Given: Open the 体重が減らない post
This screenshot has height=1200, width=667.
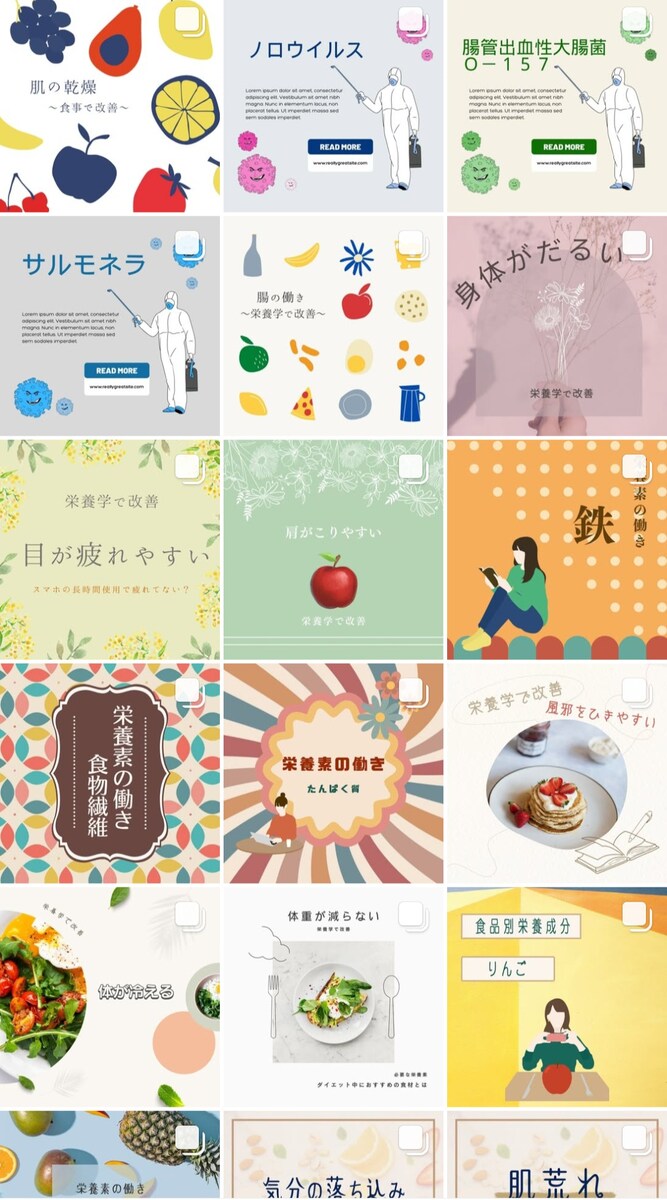Looking at the screenshot, I should (333, 997).
